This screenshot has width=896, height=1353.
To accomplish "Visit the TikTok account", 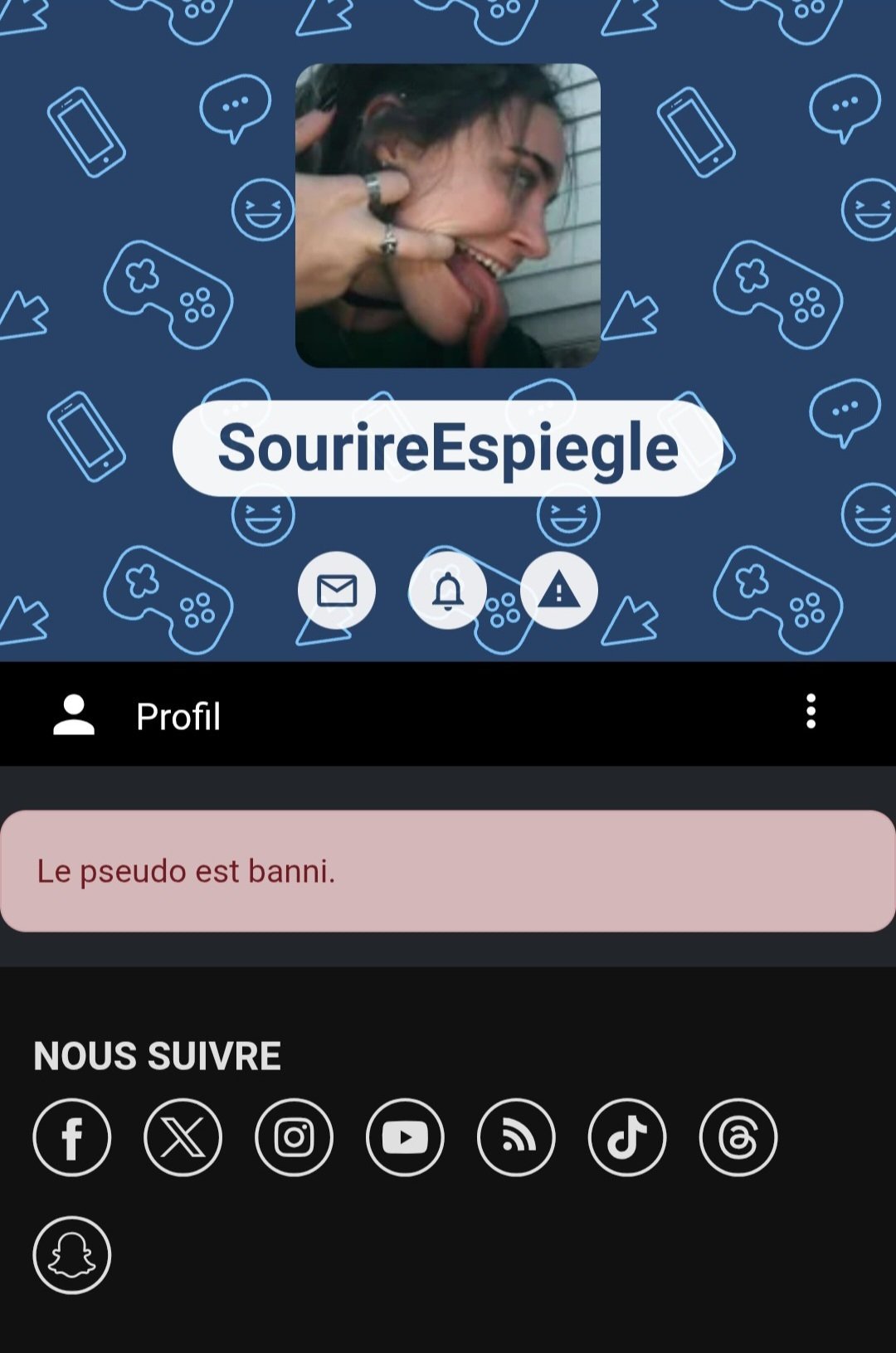I will (627, 1137).
